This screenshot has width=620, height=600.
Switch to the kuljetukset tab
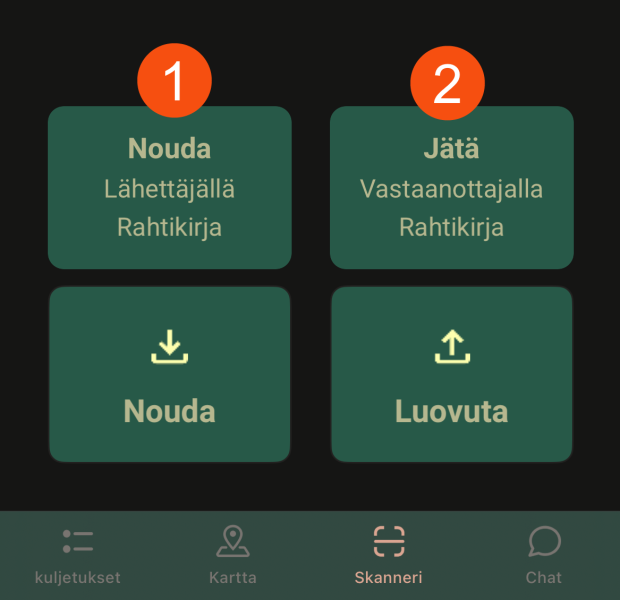point(78,555)
